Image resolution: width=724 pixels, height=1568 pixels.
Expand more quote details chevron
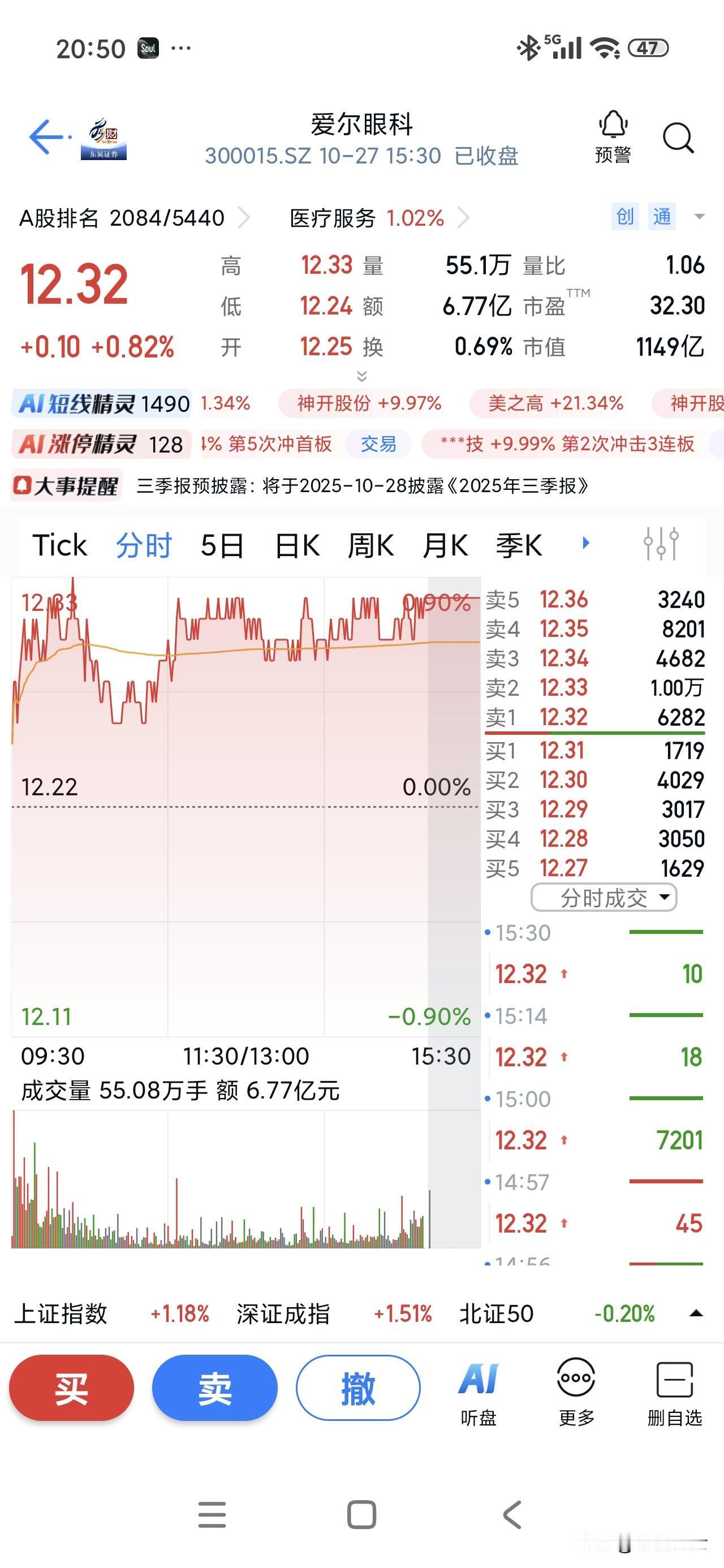(x=361, y=376)
